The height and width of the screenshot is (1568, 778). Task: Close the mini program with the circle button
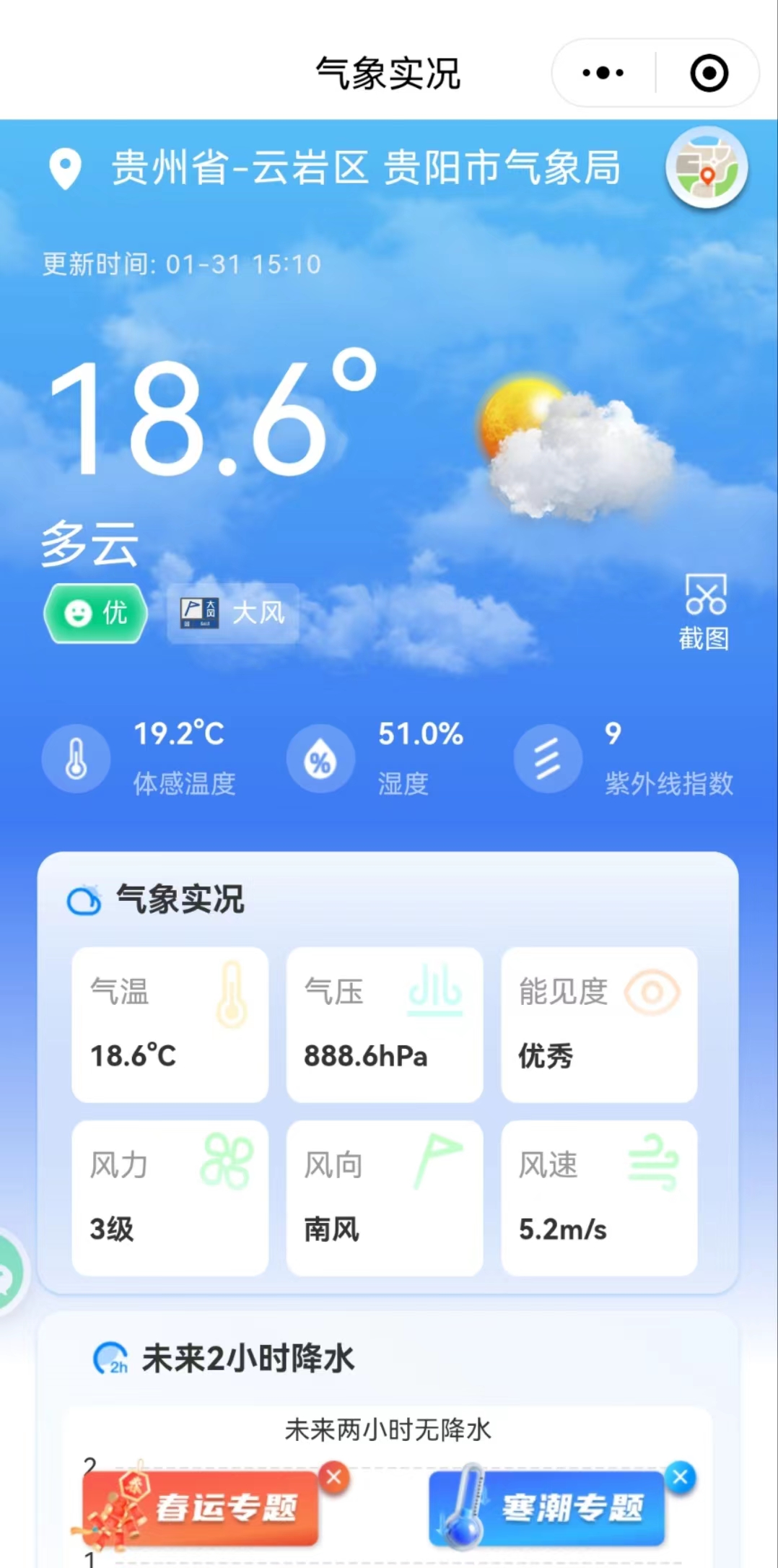[x=709, y=73]
